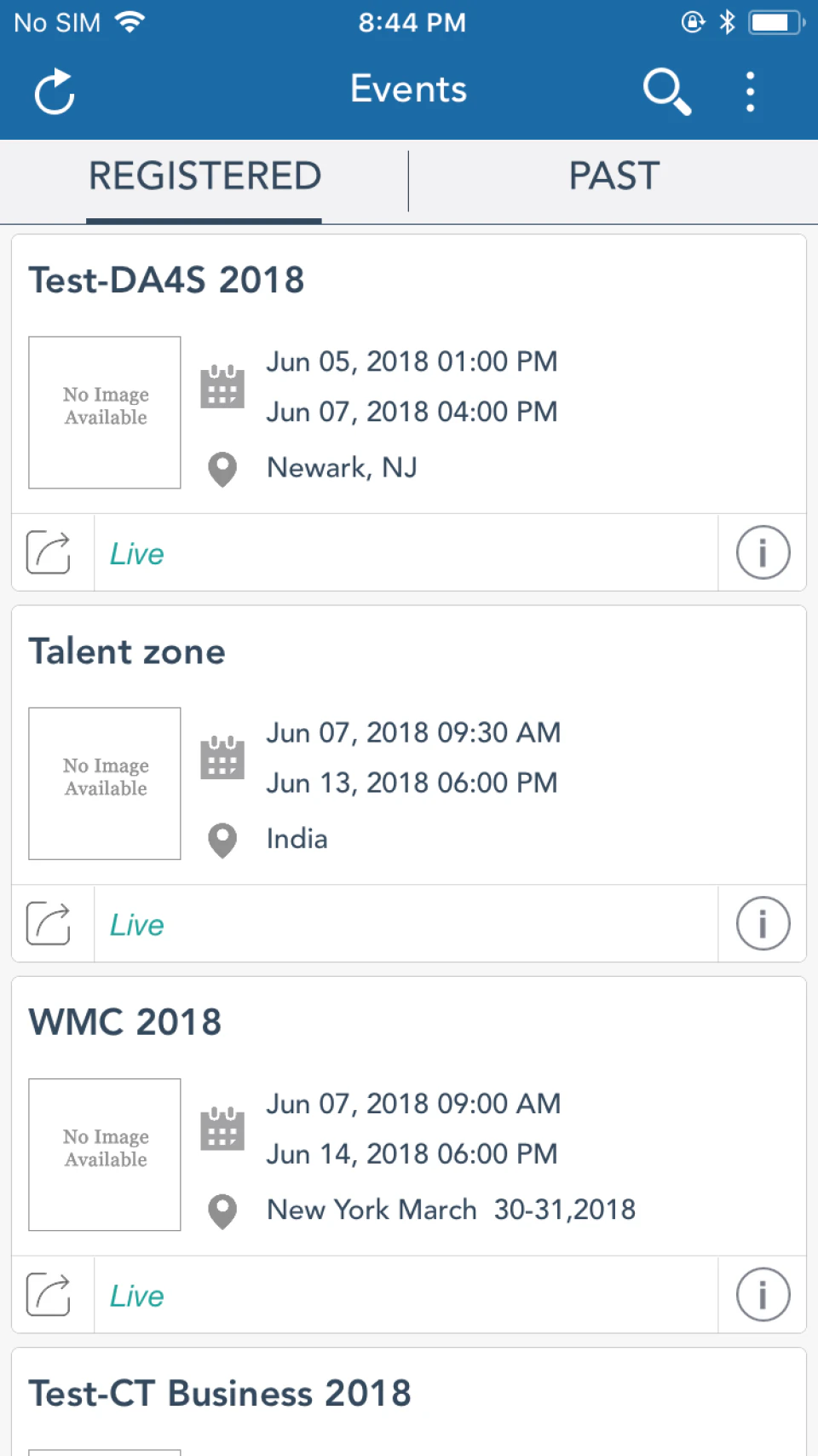Image resolution: width=818 pixels, height=1456 pixels.
Task: Switch to the PAST tab
Action: pyautogui.click(x=613, y=176)
